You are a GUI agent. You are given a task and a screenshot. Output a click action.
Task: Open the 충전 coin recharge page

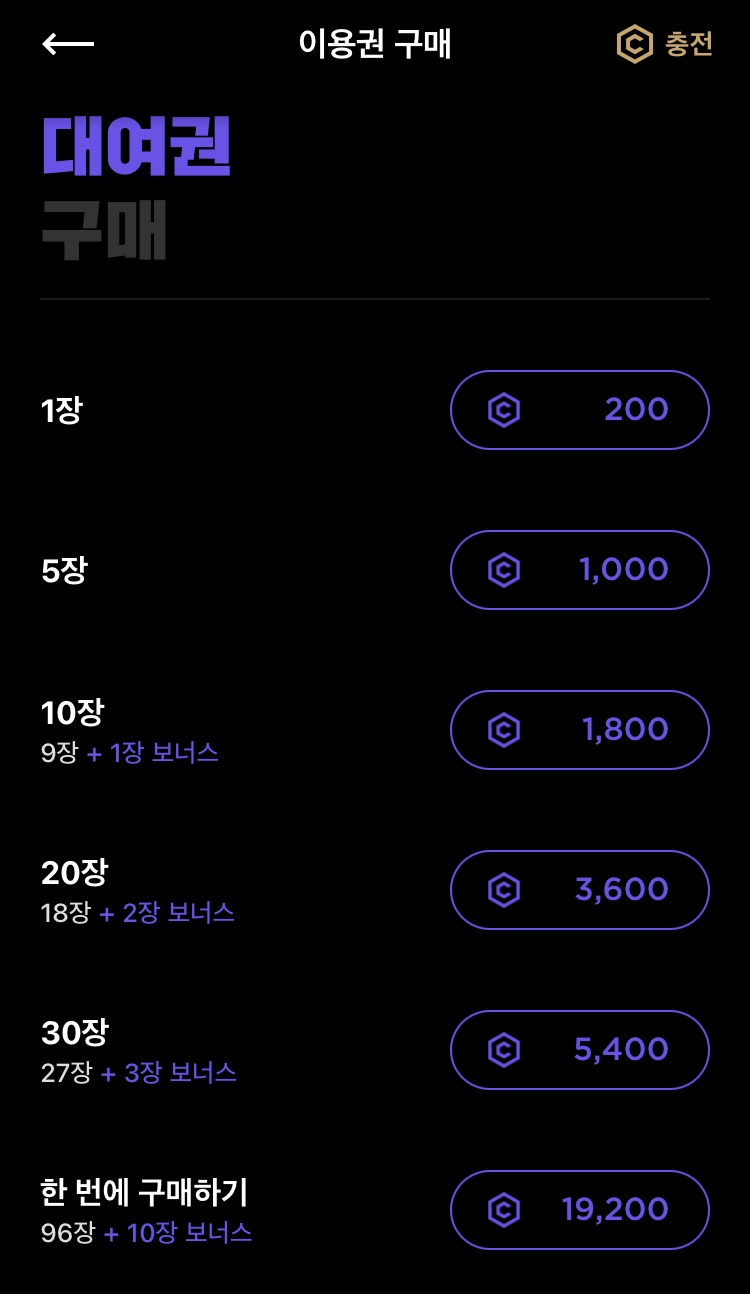coord(664,44)
